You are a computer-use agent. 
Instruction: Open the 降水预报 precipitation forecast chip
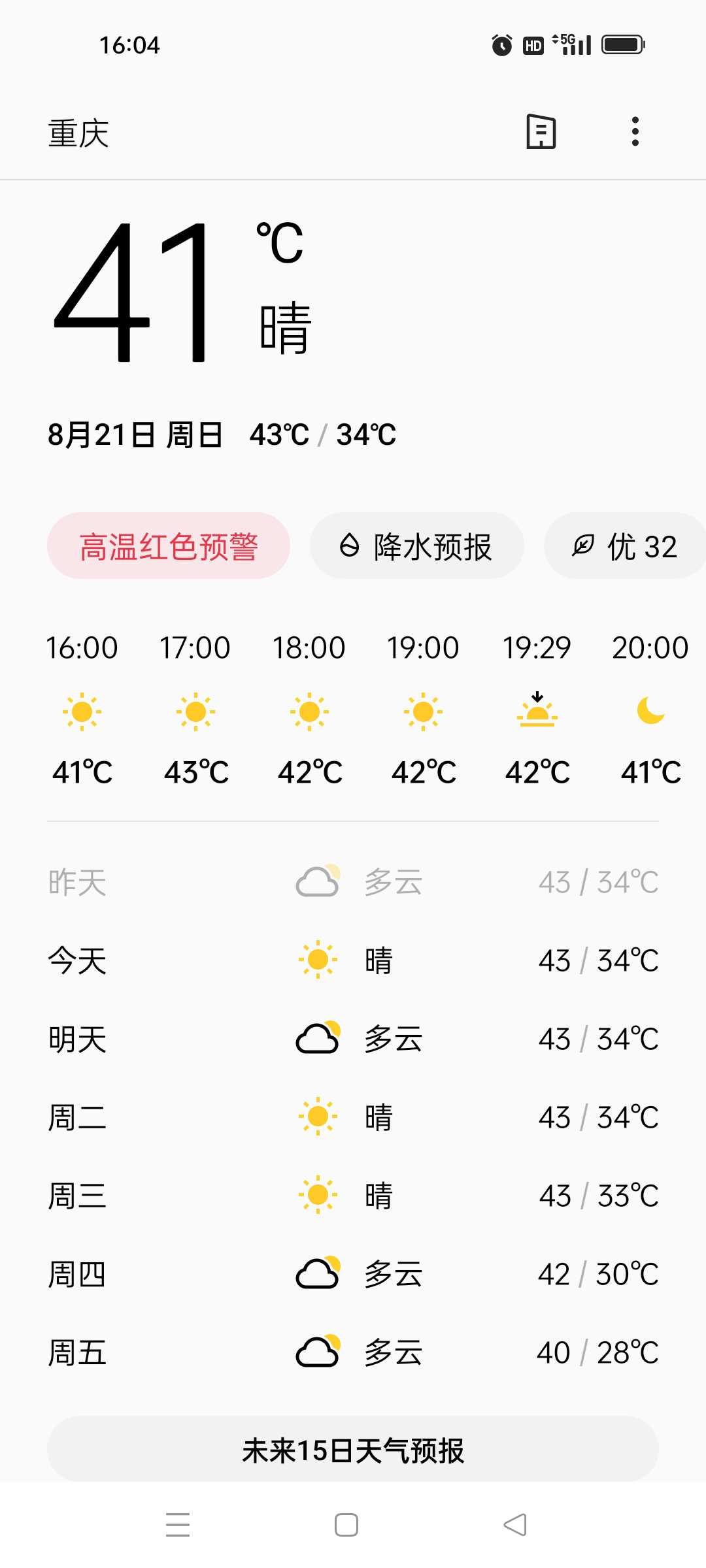coord(416,546)
